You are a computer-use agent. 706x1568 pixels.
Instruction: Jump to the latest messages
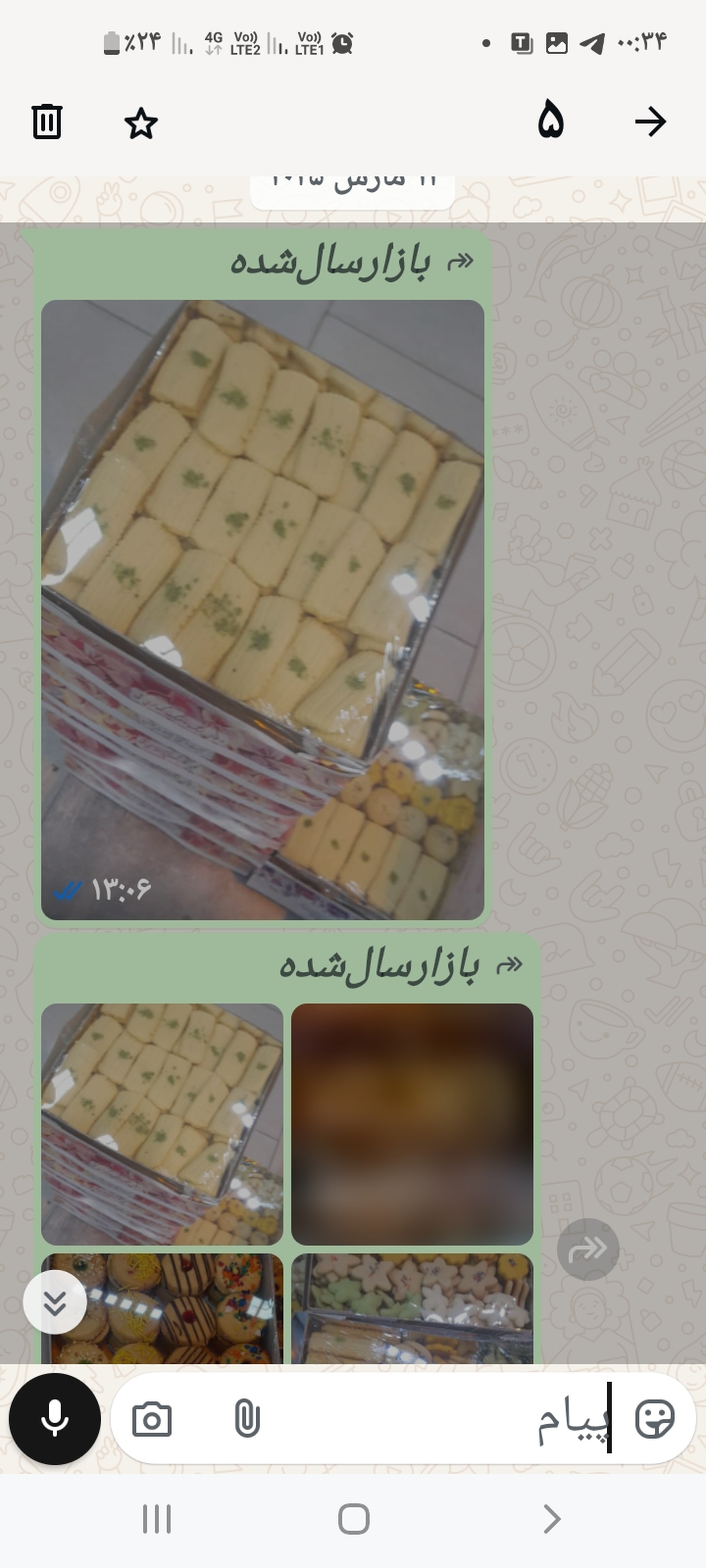(55, 1301)
